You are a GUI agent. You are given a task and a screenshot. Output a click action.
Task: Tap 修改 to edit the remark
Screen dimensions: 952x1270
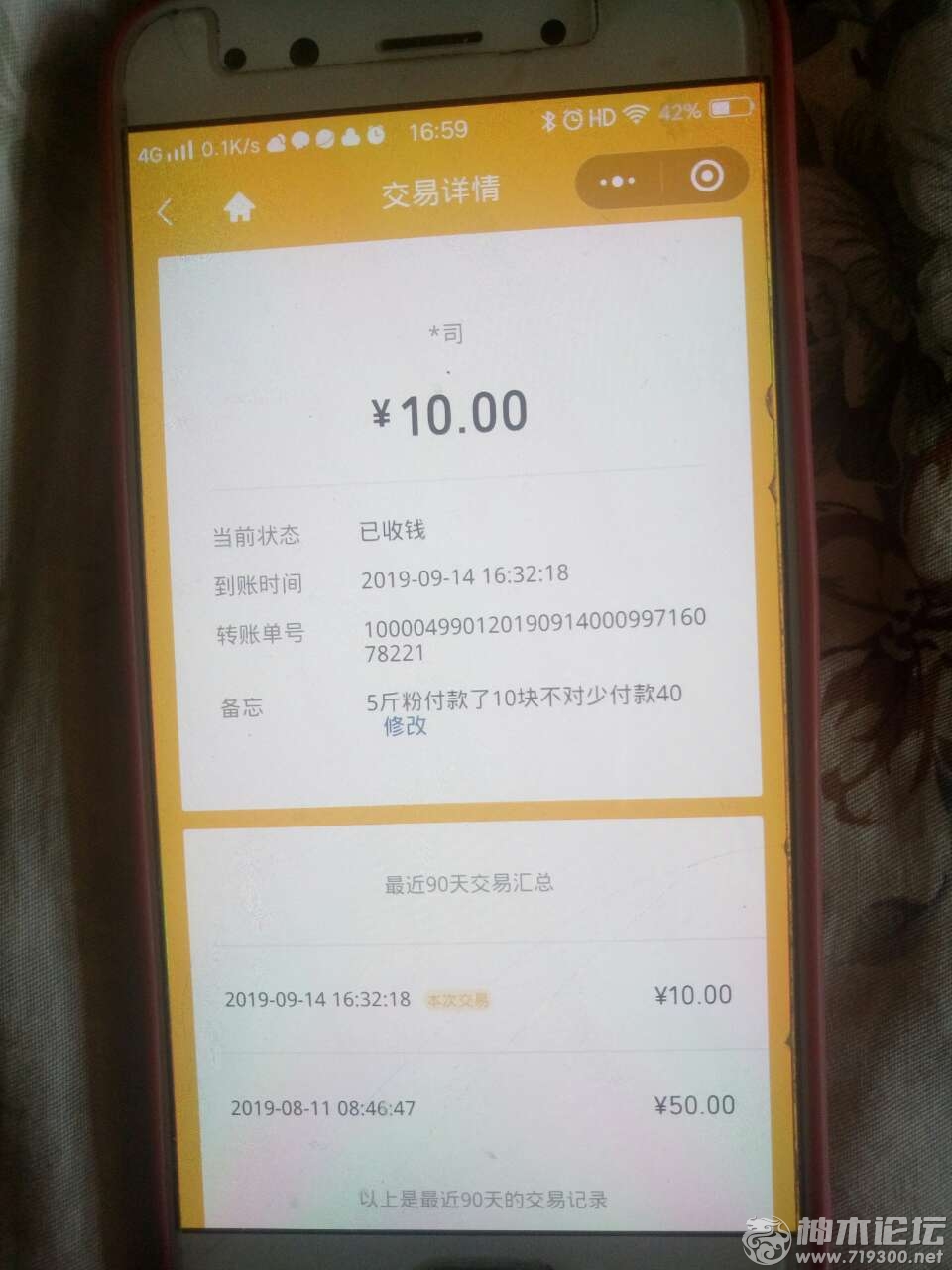[x=405, y=726]
